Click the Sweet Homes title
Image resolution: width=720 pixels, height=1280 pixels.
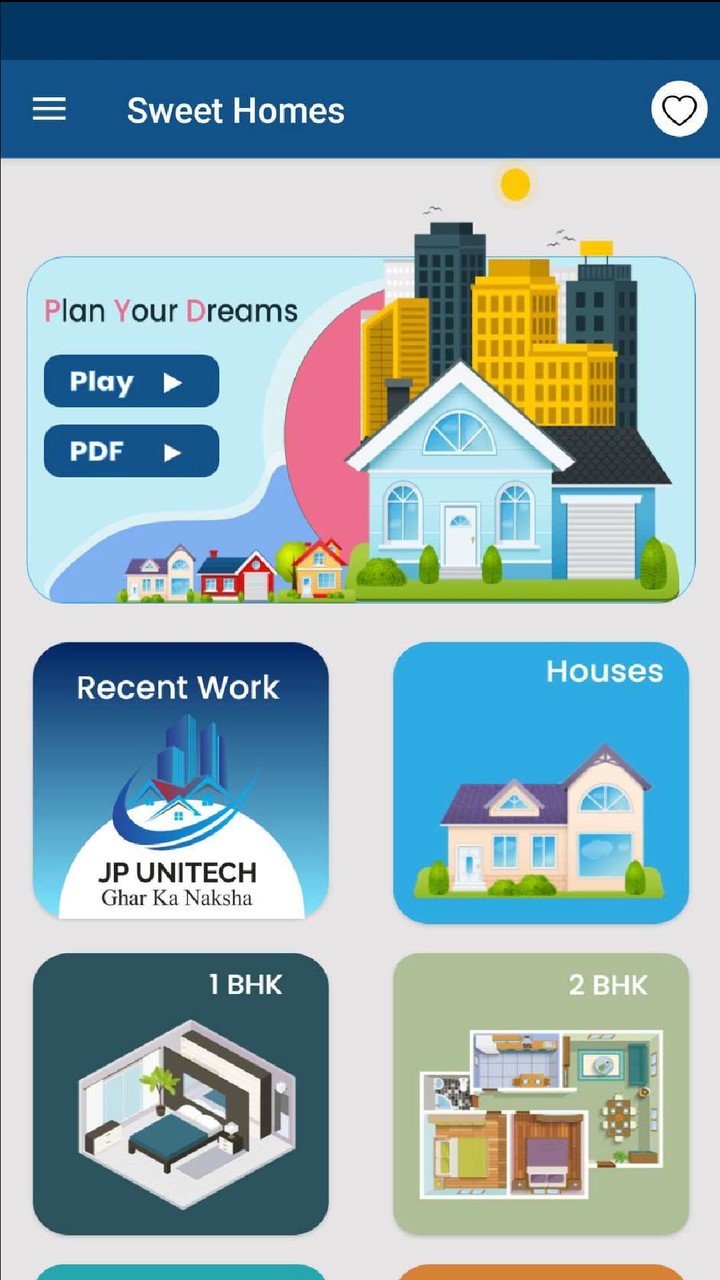235,110
